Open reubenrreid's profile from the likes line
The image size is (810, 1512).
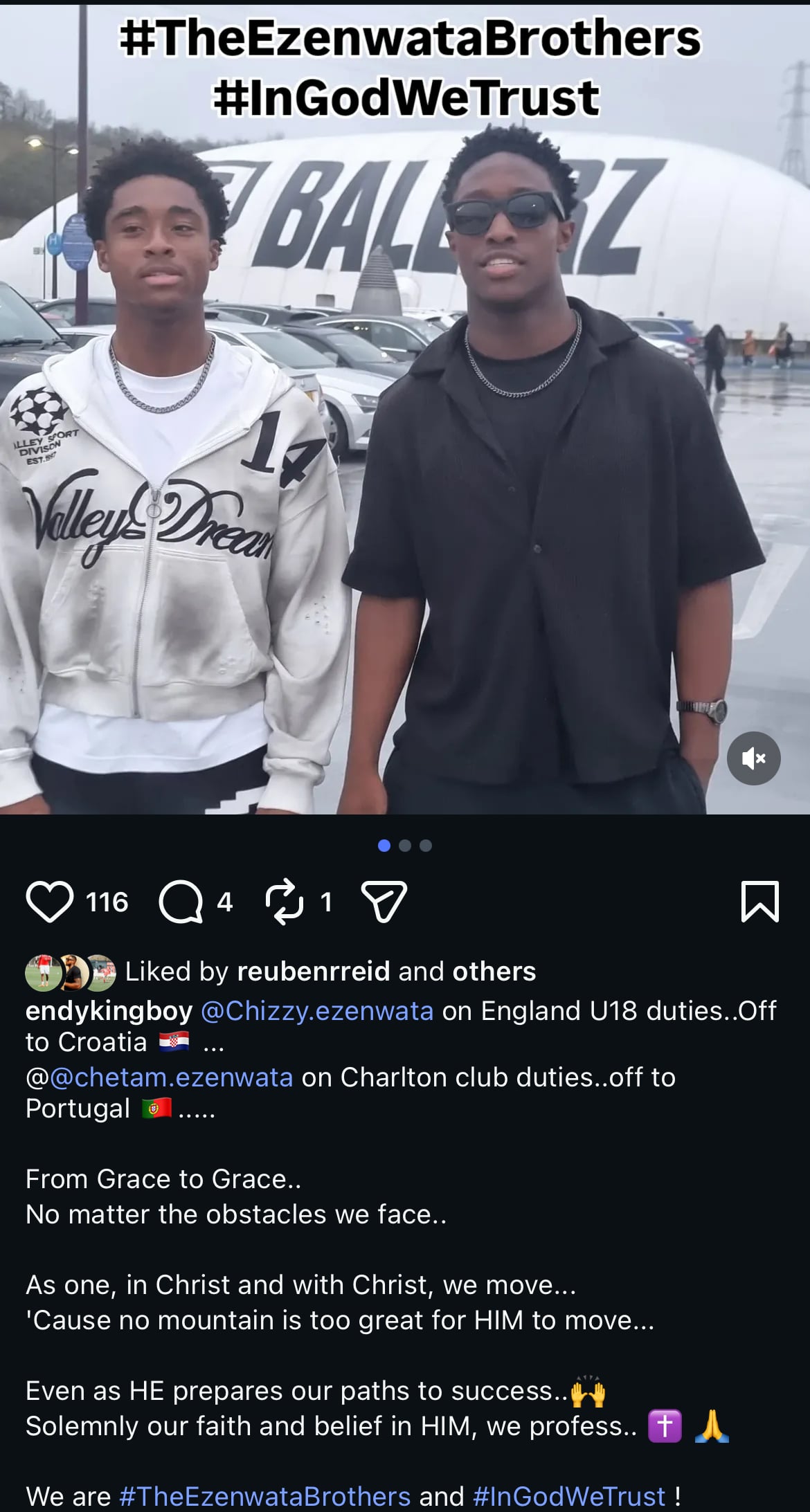314,972
